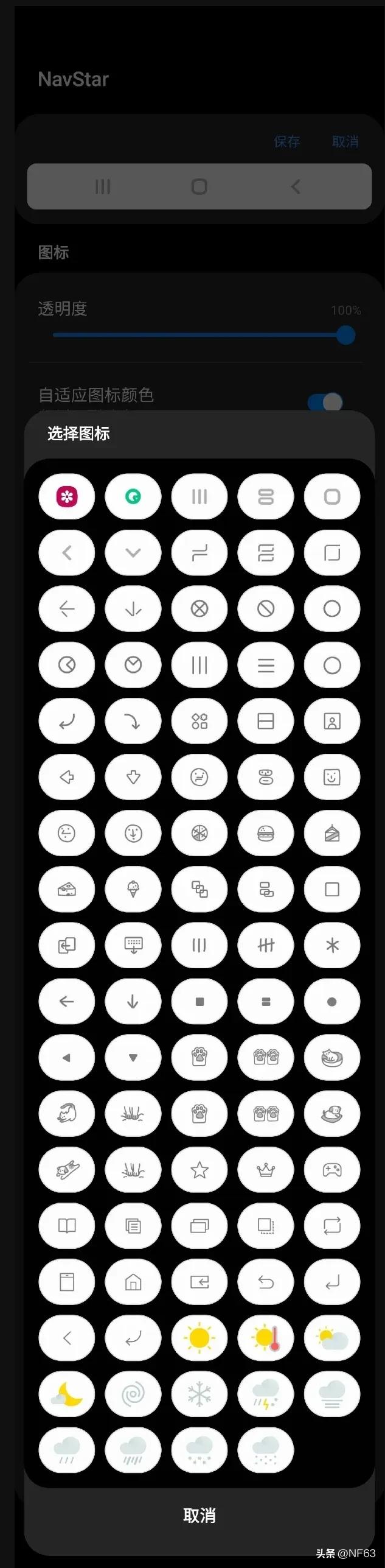
Task: Select the ice cream cone icon
Action: coord(133,889)
